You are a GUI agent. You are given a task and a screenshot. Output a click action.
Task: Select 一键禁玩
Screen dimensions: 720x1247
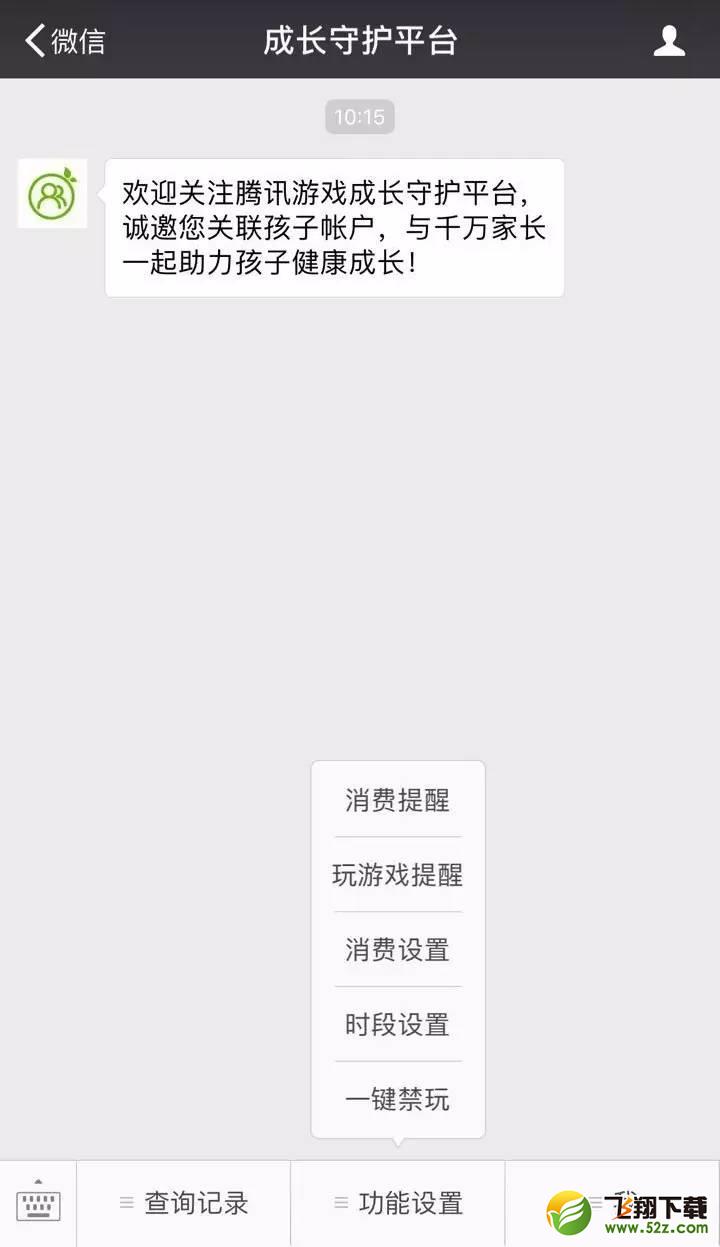coord(398,1100)
